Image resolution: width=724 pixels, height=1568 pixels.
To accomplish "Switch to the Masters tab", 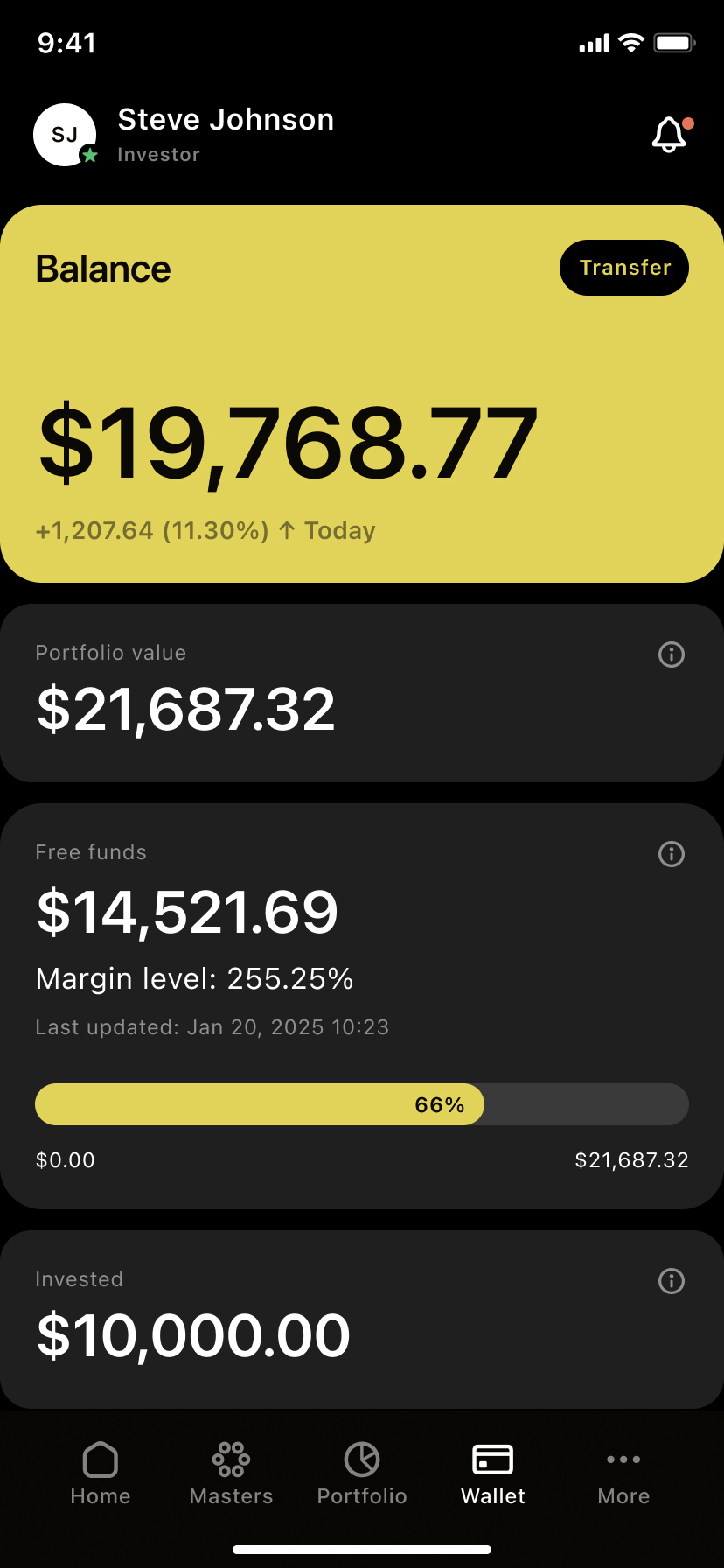I will coord(231,1473).
